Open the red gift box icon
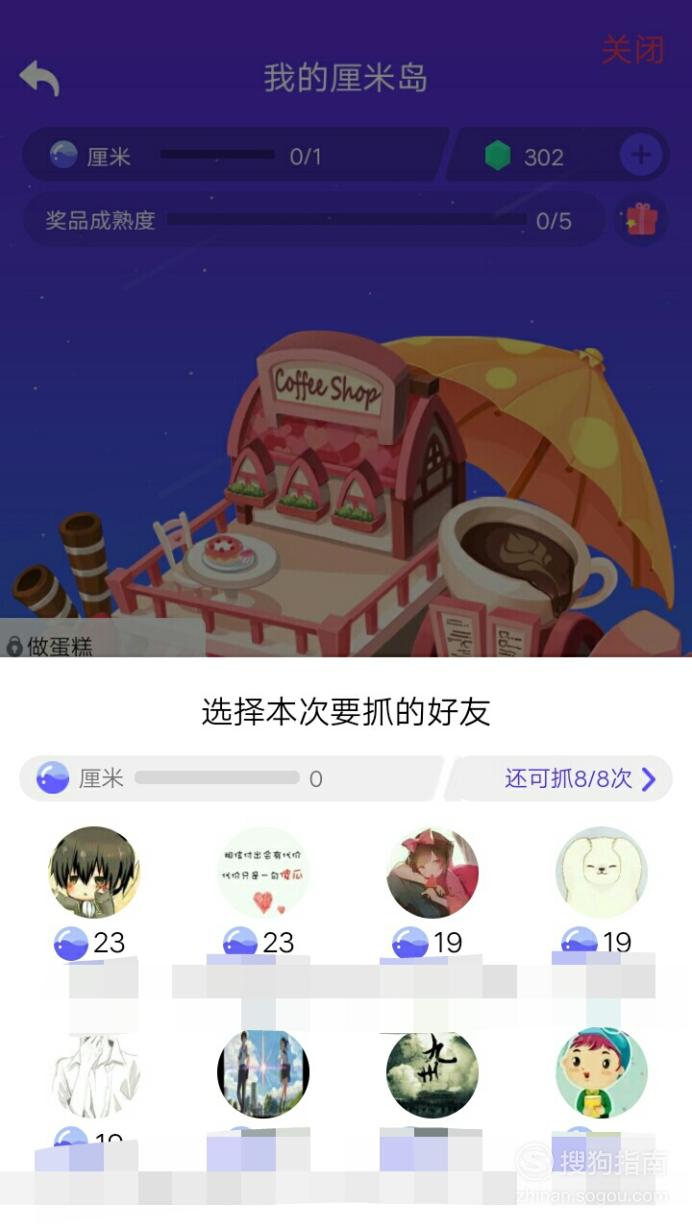The width and height of the screenshot is (692, 1230). [x=641, y=219]
